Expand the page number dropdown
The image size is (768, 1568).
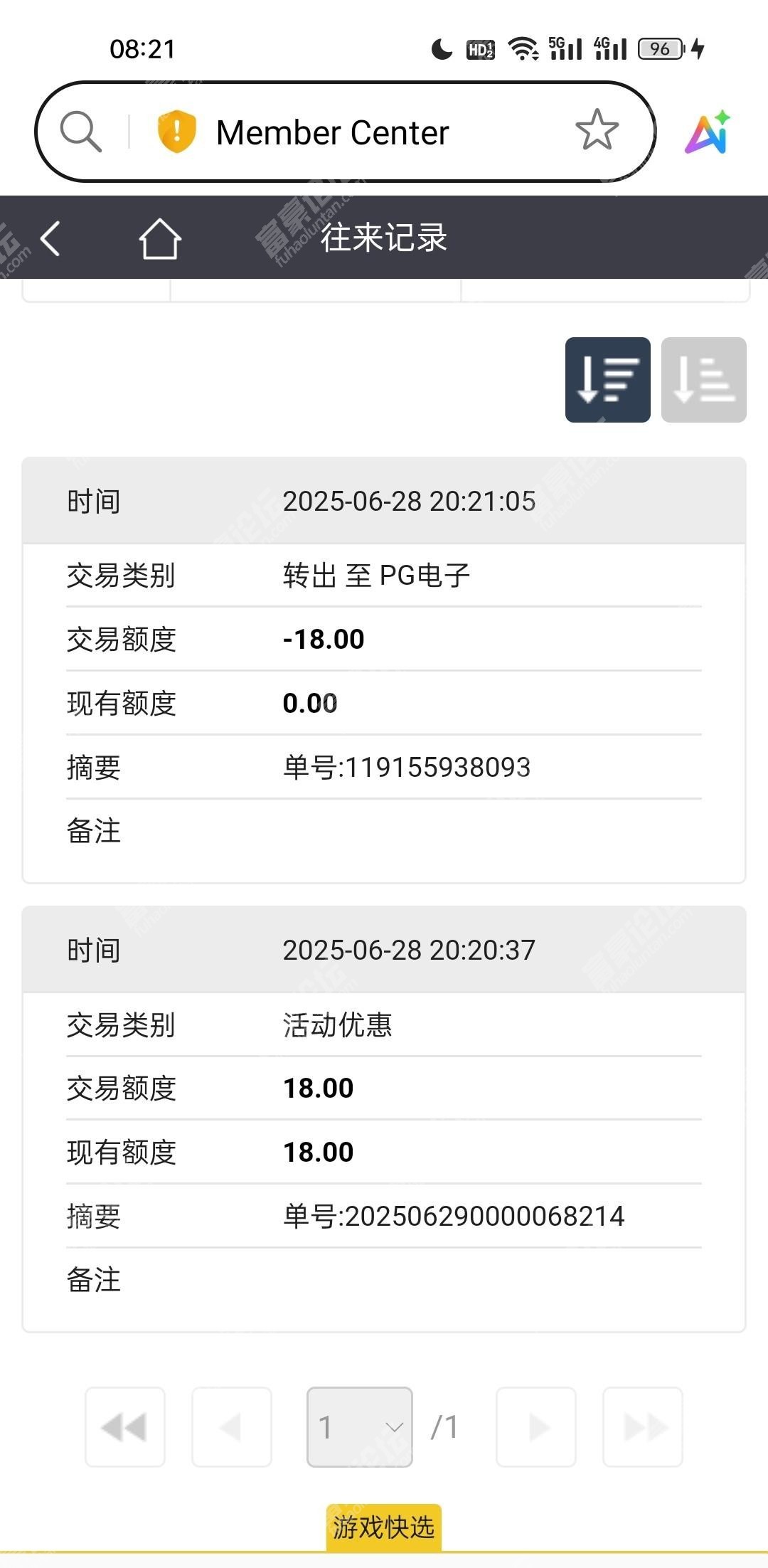(360, 1427)
